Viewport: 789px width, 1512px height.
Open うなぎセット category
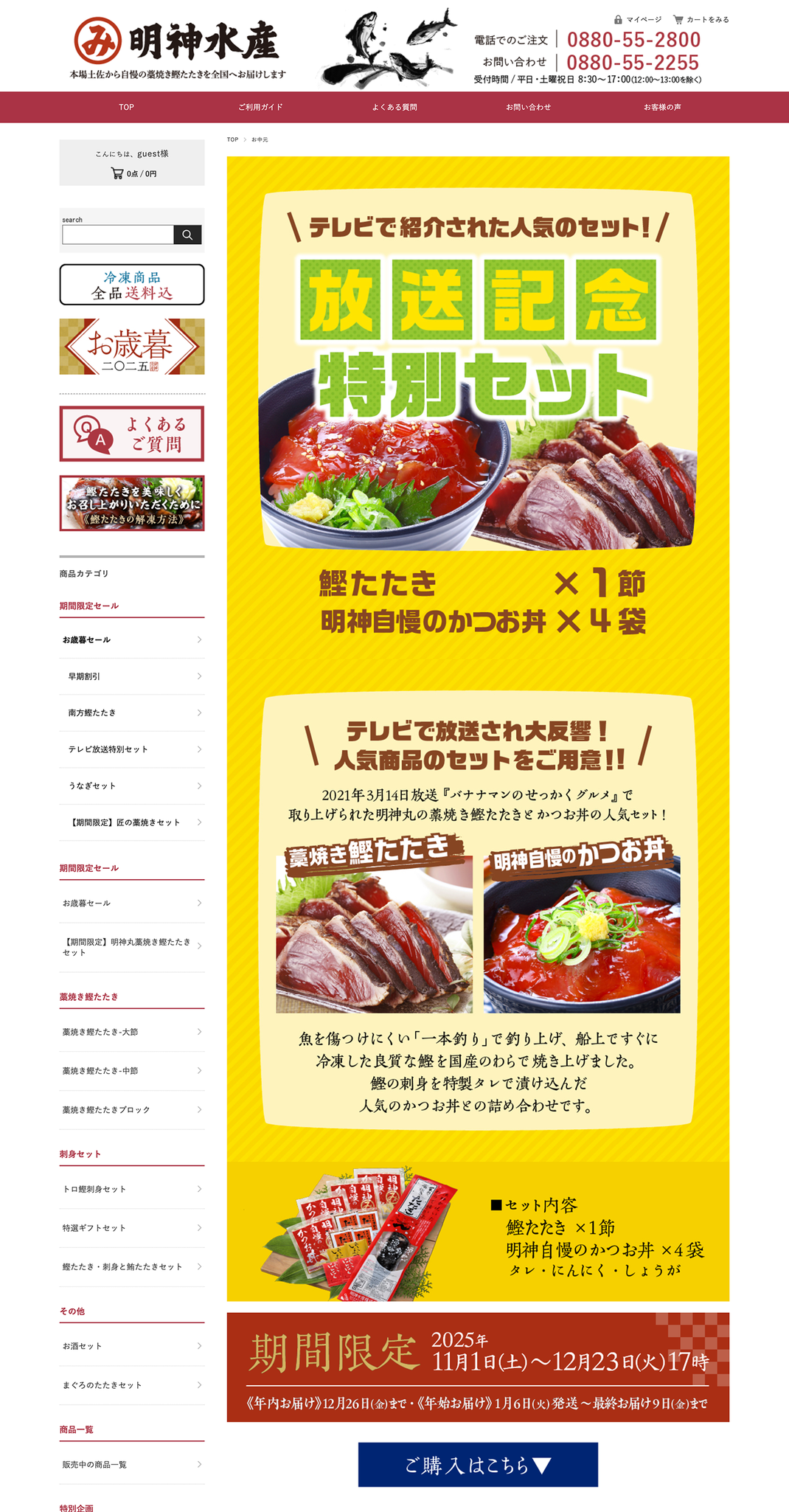[x=132, y=786]
